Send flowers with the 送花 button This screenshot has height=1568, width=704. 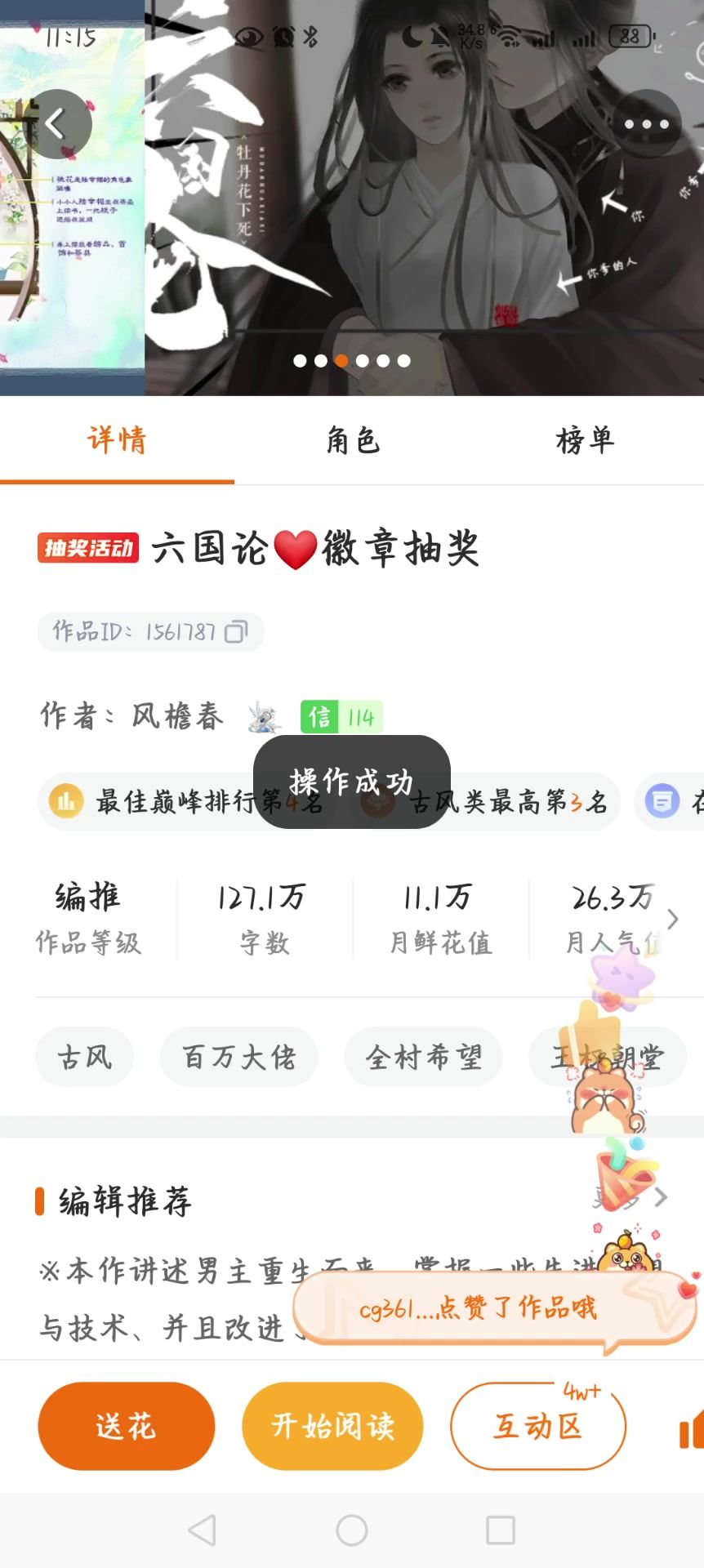coord(126,1426)
